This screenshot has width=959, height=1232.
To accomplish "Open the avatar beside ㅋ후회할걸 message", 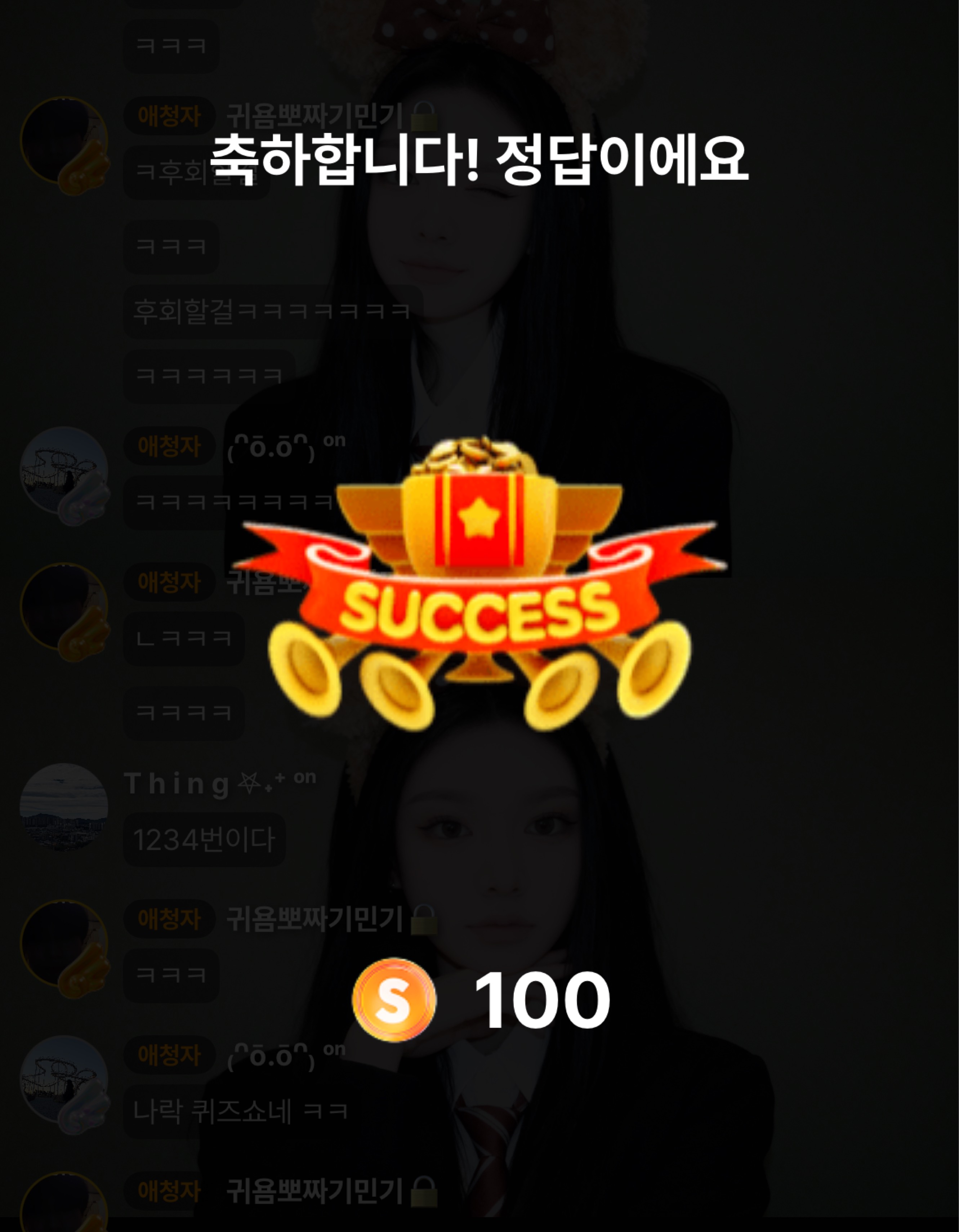I will click(64, 141).
